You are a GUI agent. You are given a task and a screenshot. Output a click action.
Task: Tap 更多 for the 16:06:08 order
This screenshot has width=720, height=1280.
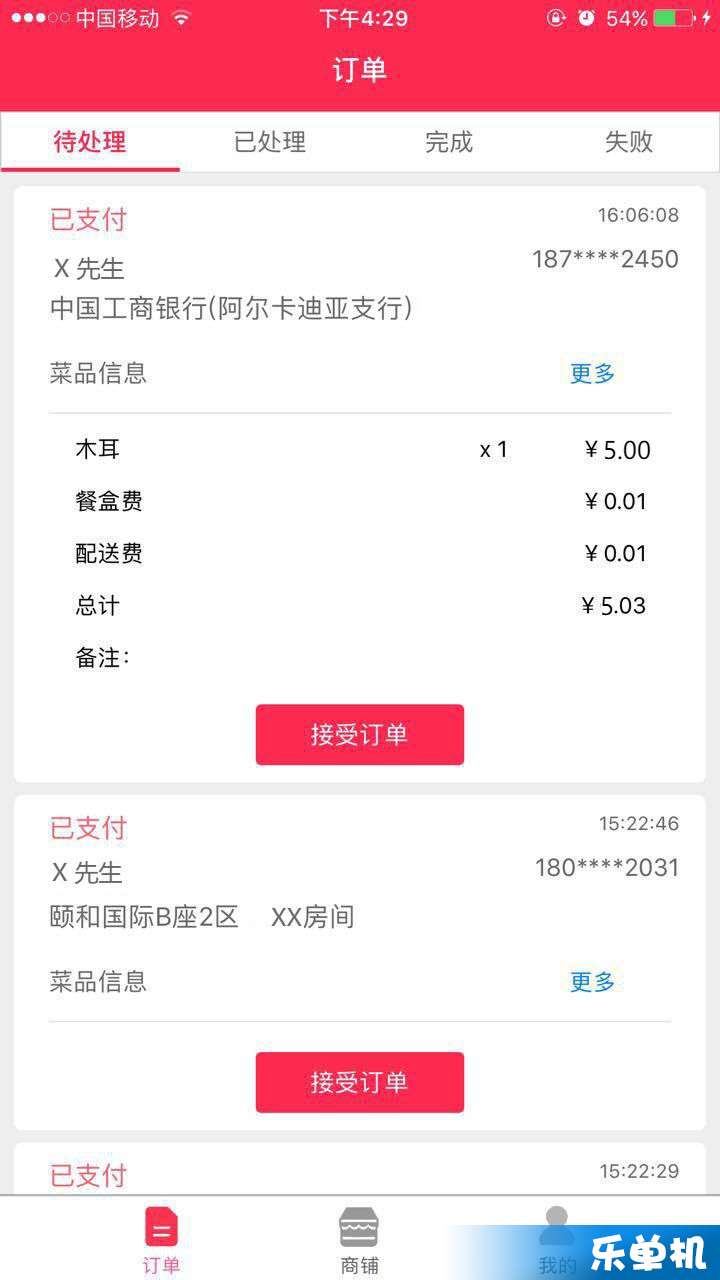click(592, 374)
